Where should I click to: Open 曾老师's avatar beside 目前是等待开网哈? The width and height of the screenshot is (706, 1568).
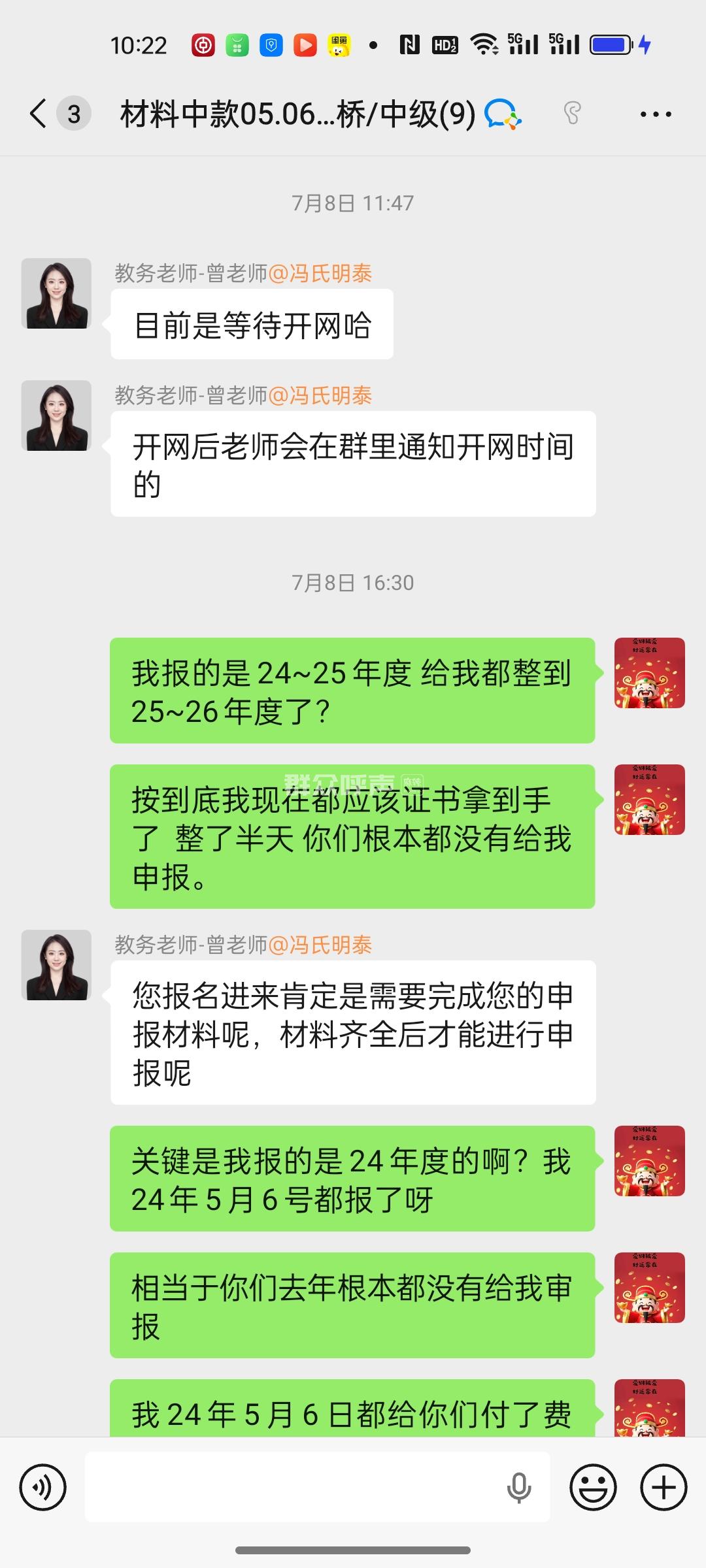[56, 293]
